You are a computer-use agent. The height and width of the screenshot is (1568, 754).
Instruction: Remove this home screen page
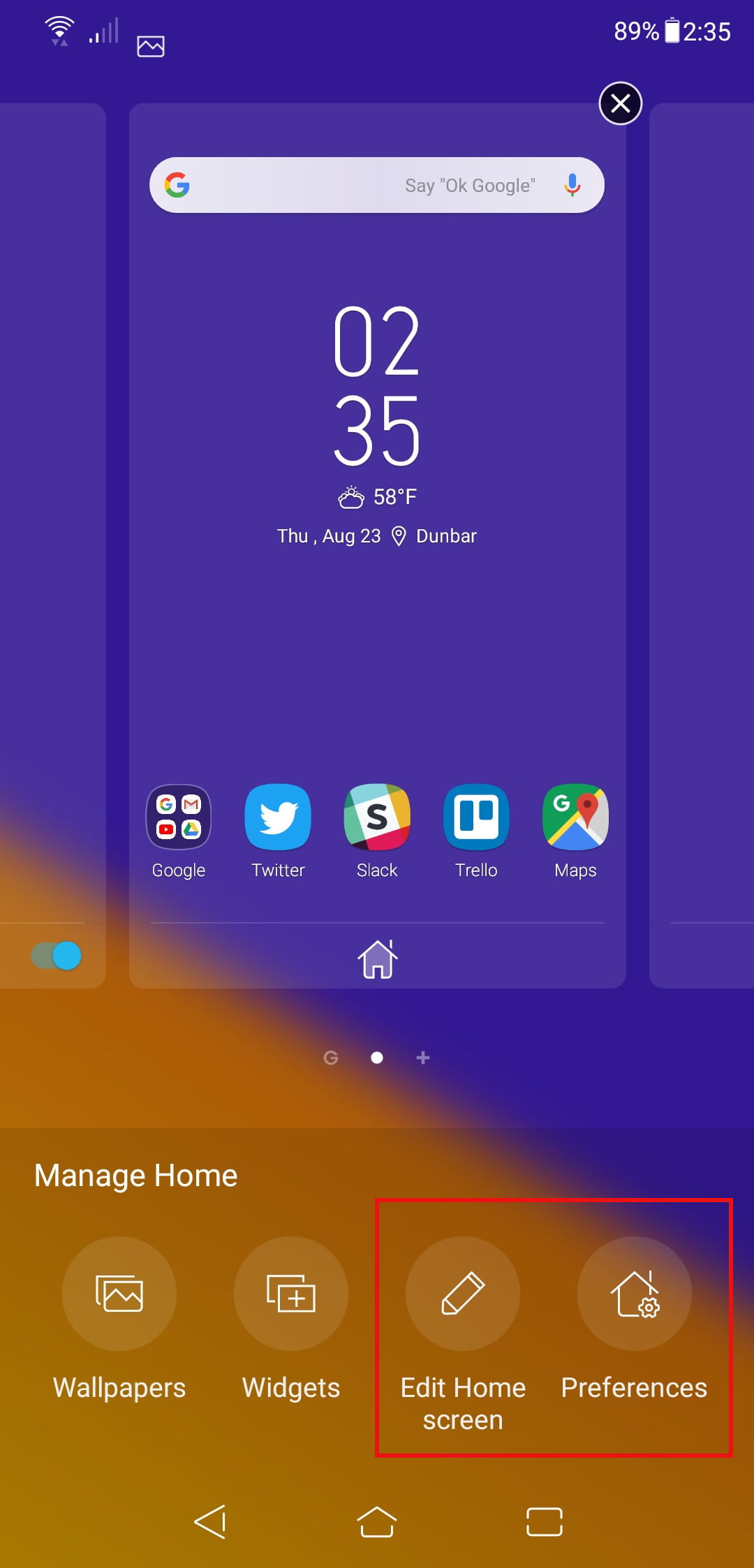(620, 103)
